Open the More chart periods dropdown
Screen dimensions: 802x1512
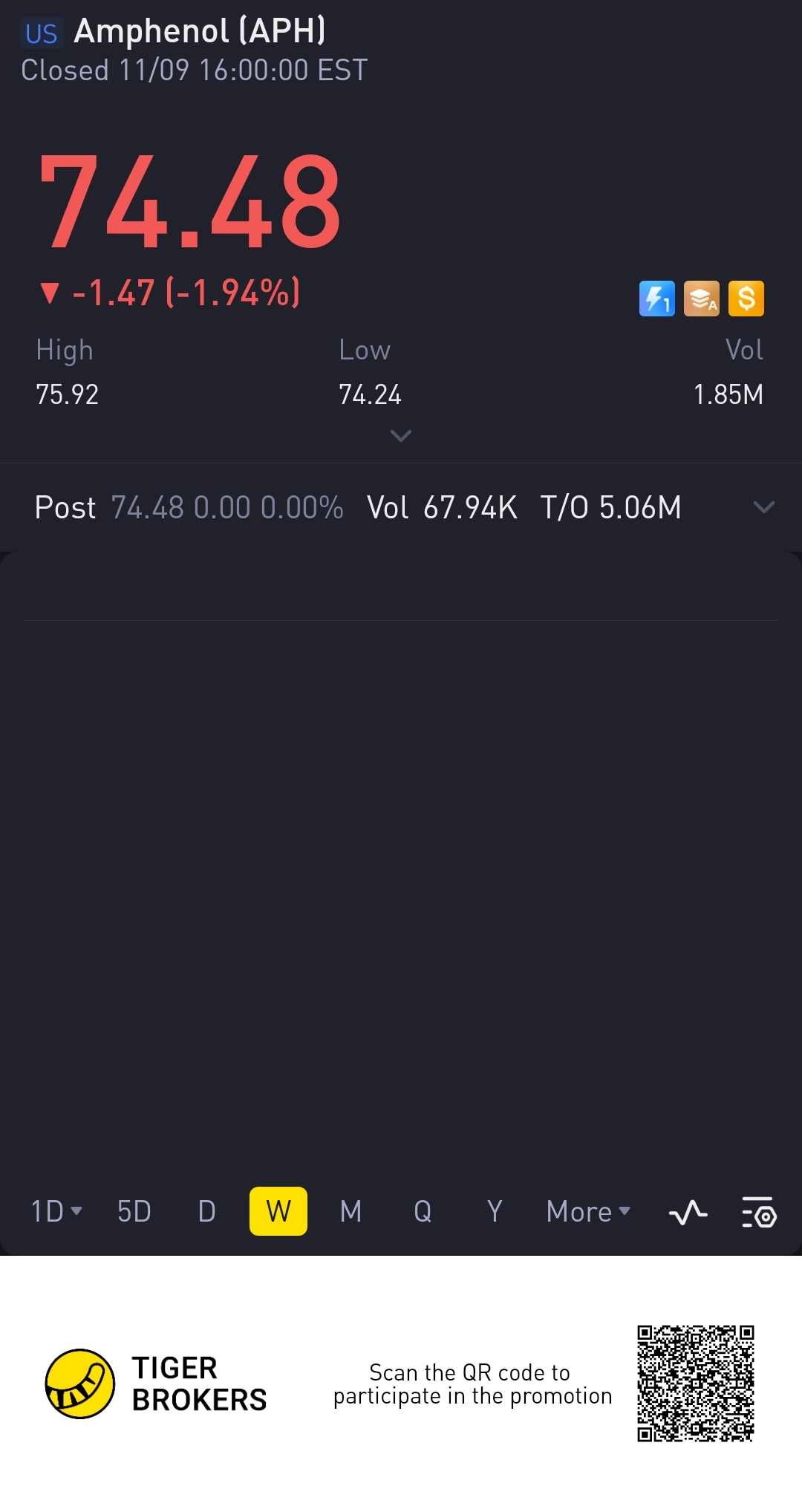pyautogui.click(x=588, y=1211)
